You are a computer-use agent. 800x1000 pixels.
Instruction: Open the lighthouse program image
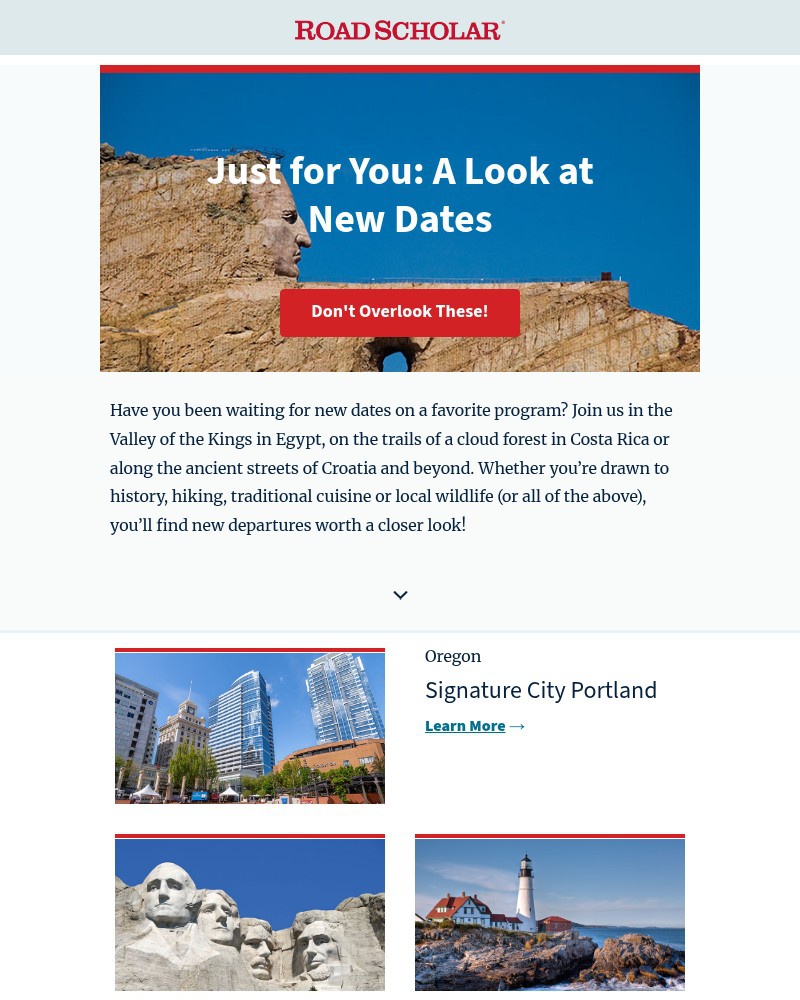click(550, 914)
